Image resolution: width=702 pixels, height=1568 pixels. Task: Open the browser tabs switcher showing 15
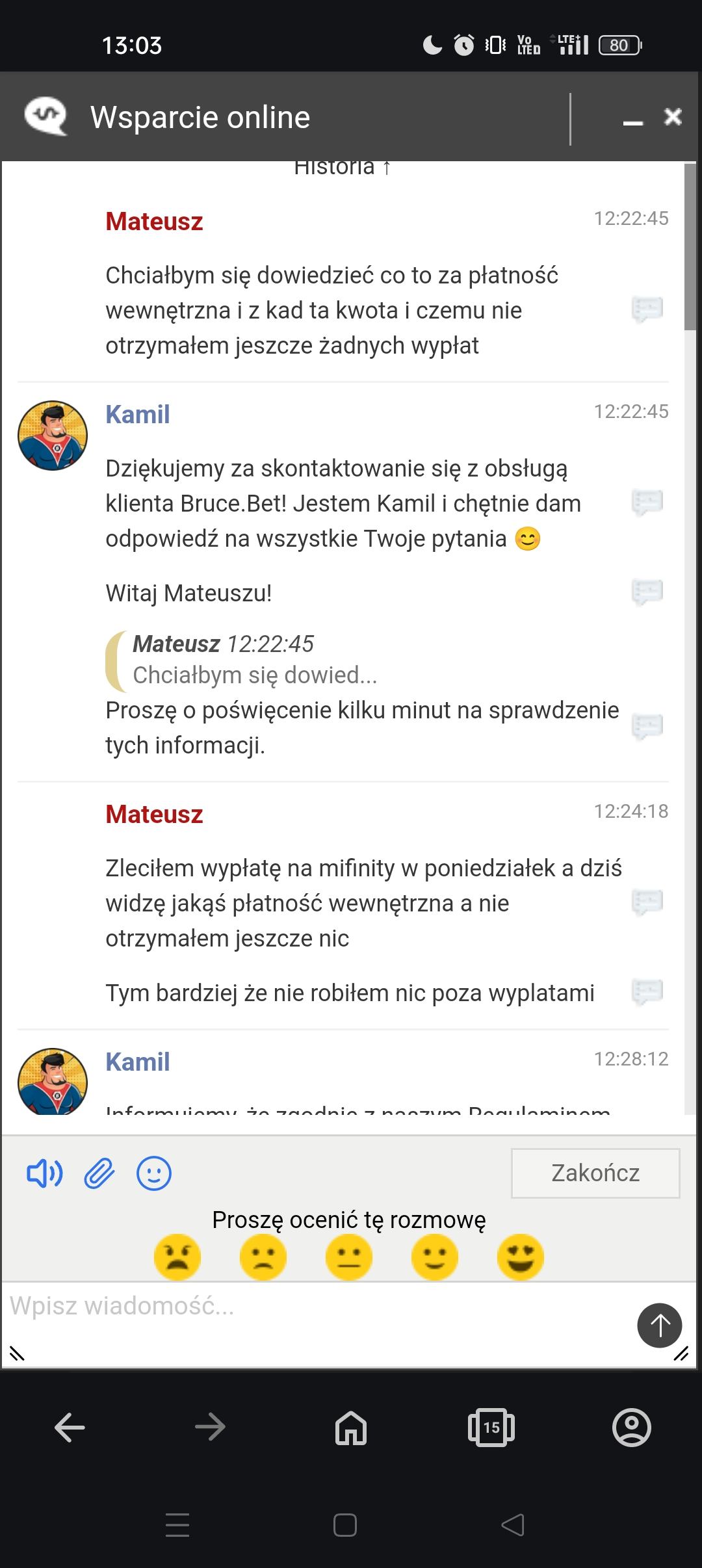pos(491,1428)
